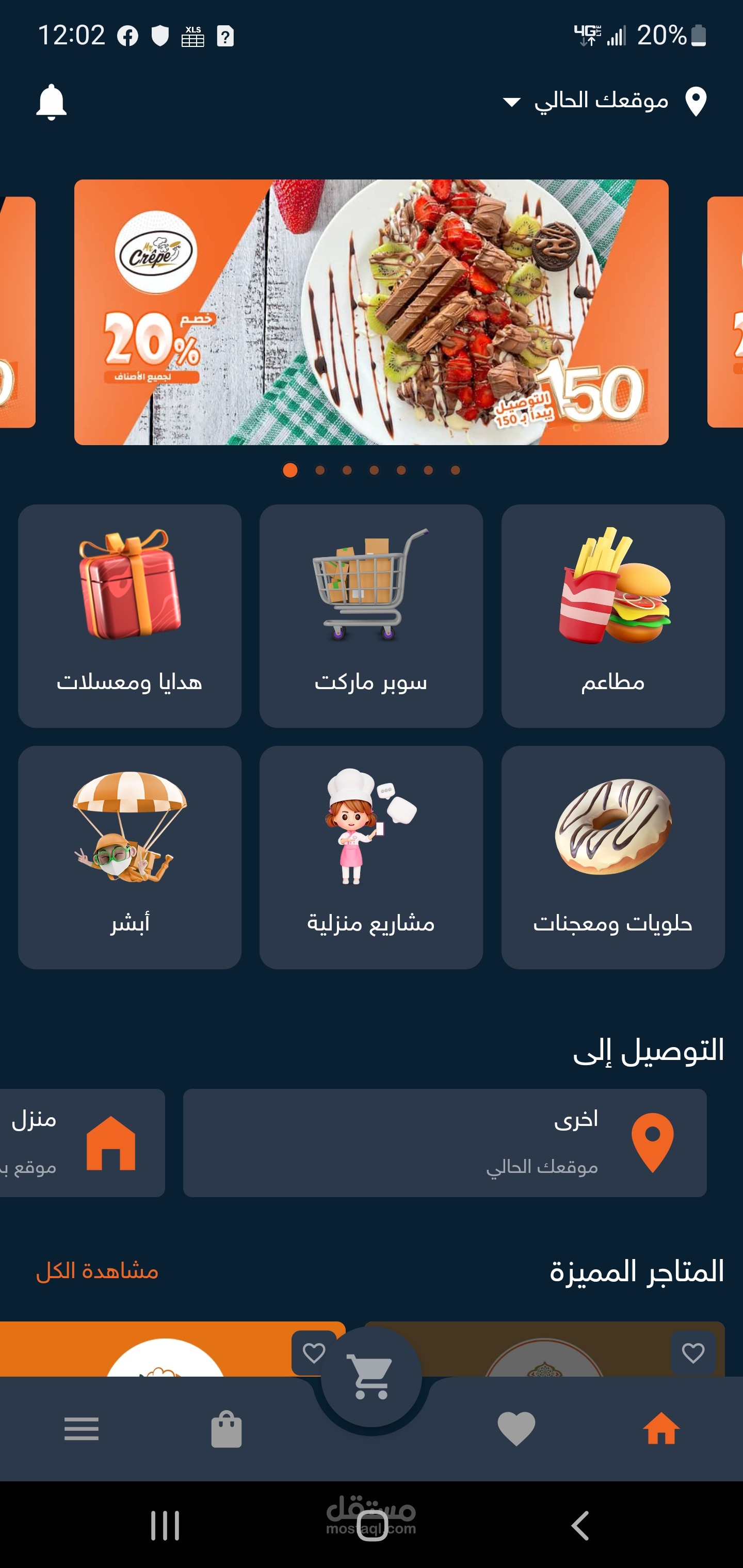Open the هدايا ومعسلات category

coord(130,615)
